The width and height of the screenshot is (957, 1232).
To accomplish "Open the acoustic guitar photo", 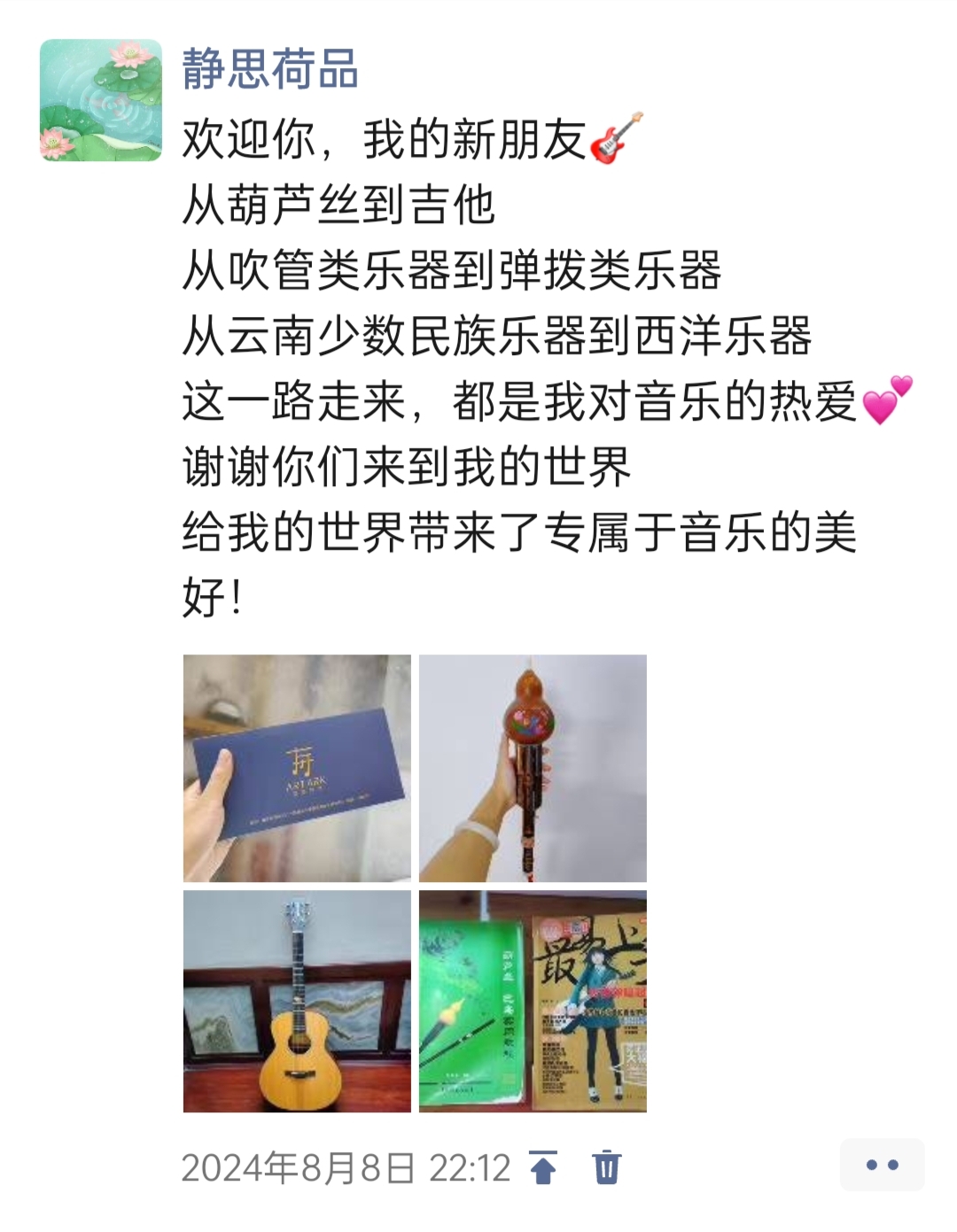I will 297,1001.
